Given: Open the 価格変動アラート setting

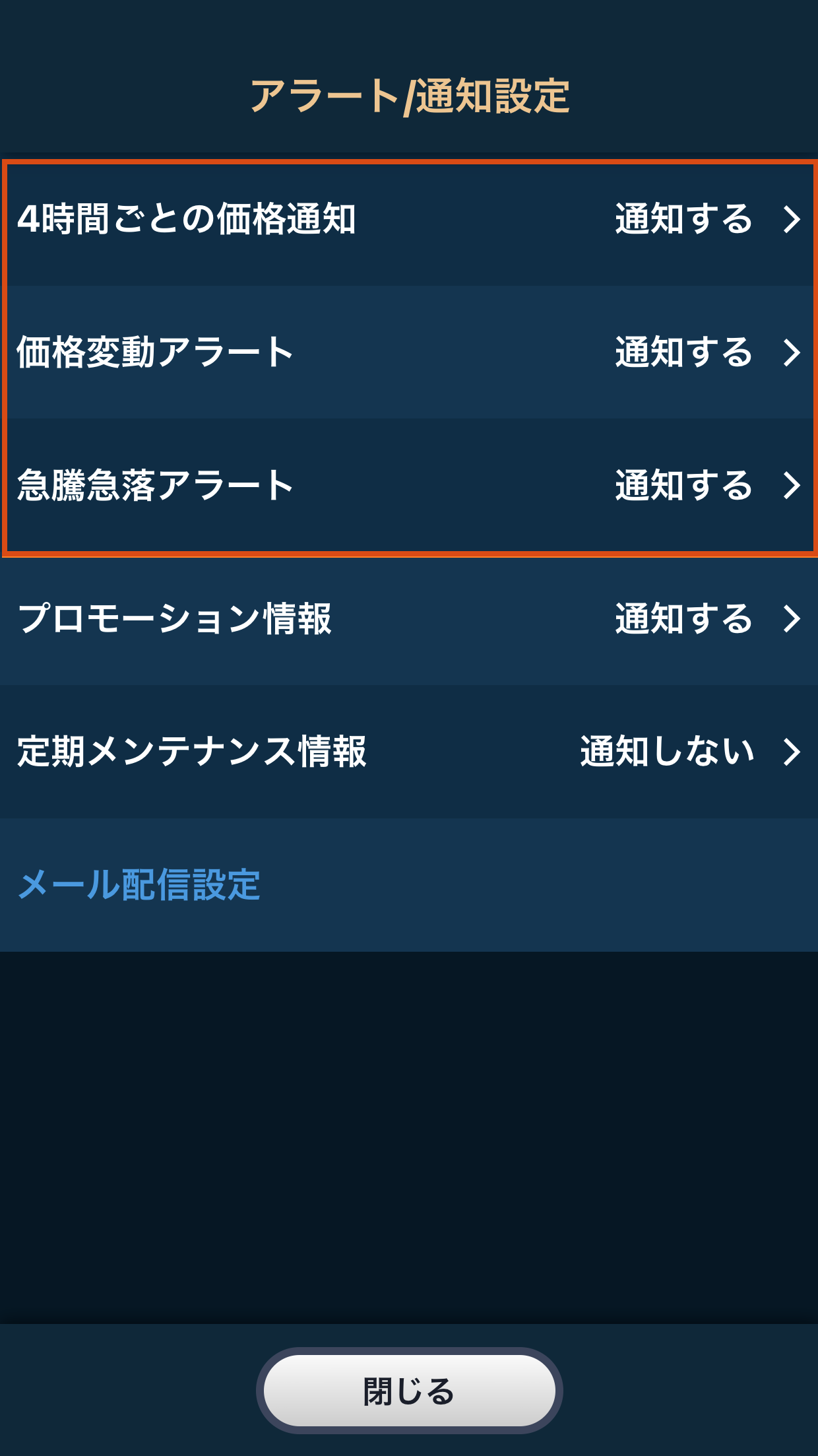Looking at the screenshot, I should pos(409,352).
